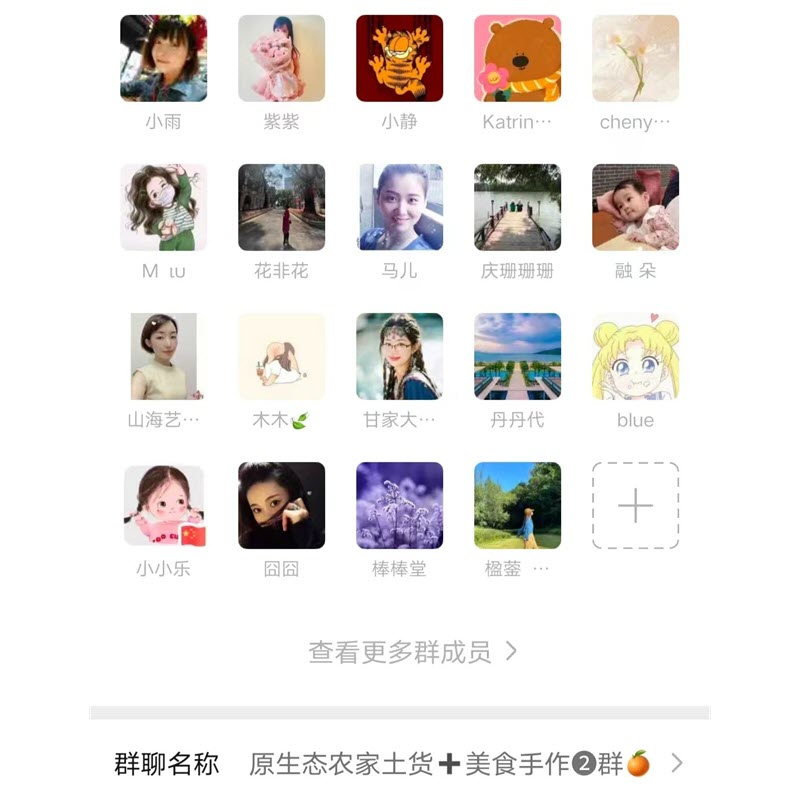
Task: Select member 花非花
Action: pyautogui.click(x=281, y=207)
